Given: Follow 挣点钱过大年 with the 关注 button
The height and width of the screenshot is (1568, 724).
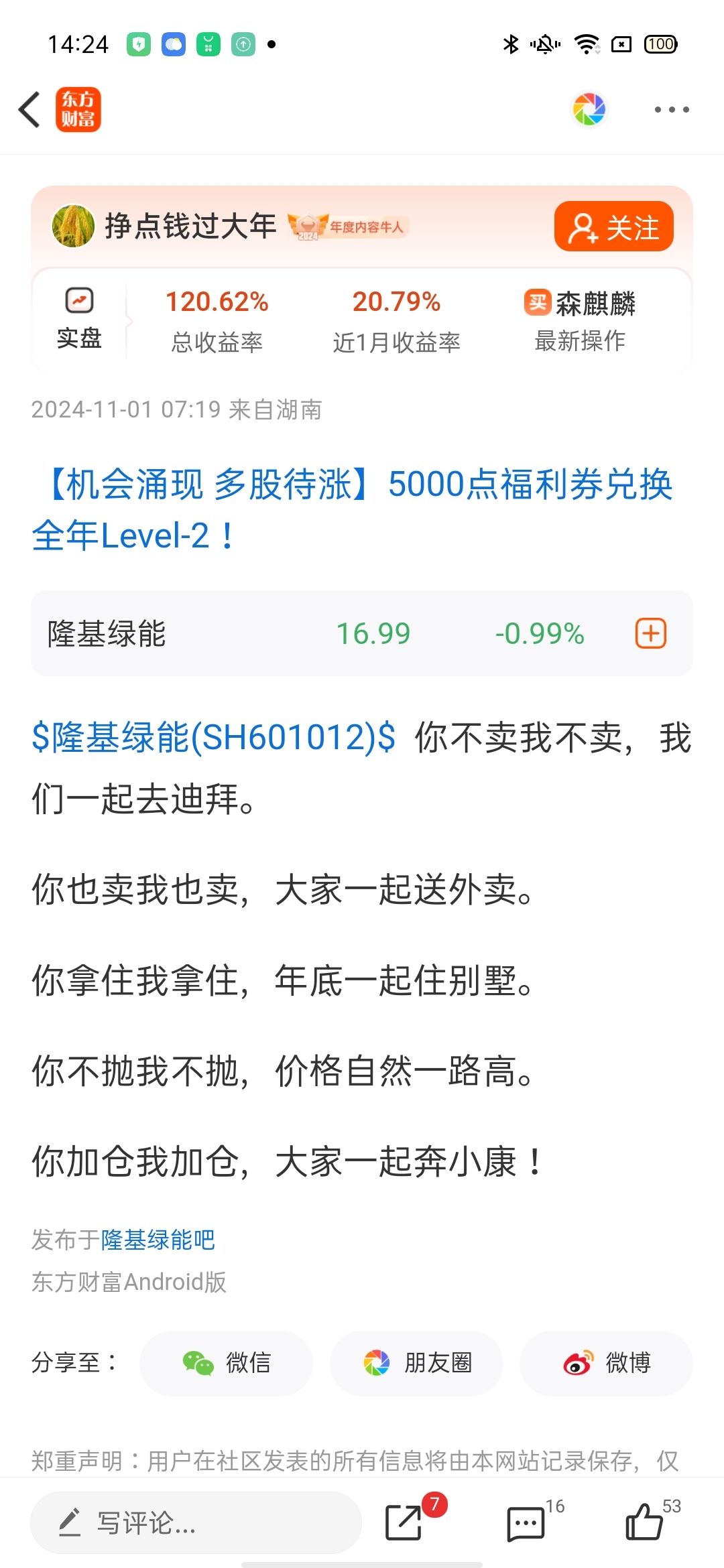Looking at the screenshot, I should coord(613,226).
